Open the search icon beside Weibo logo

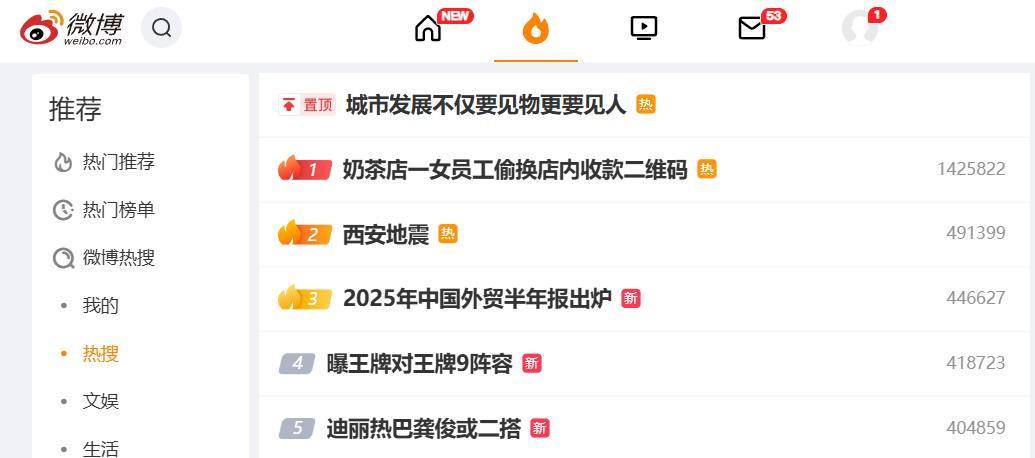(161, 28)
